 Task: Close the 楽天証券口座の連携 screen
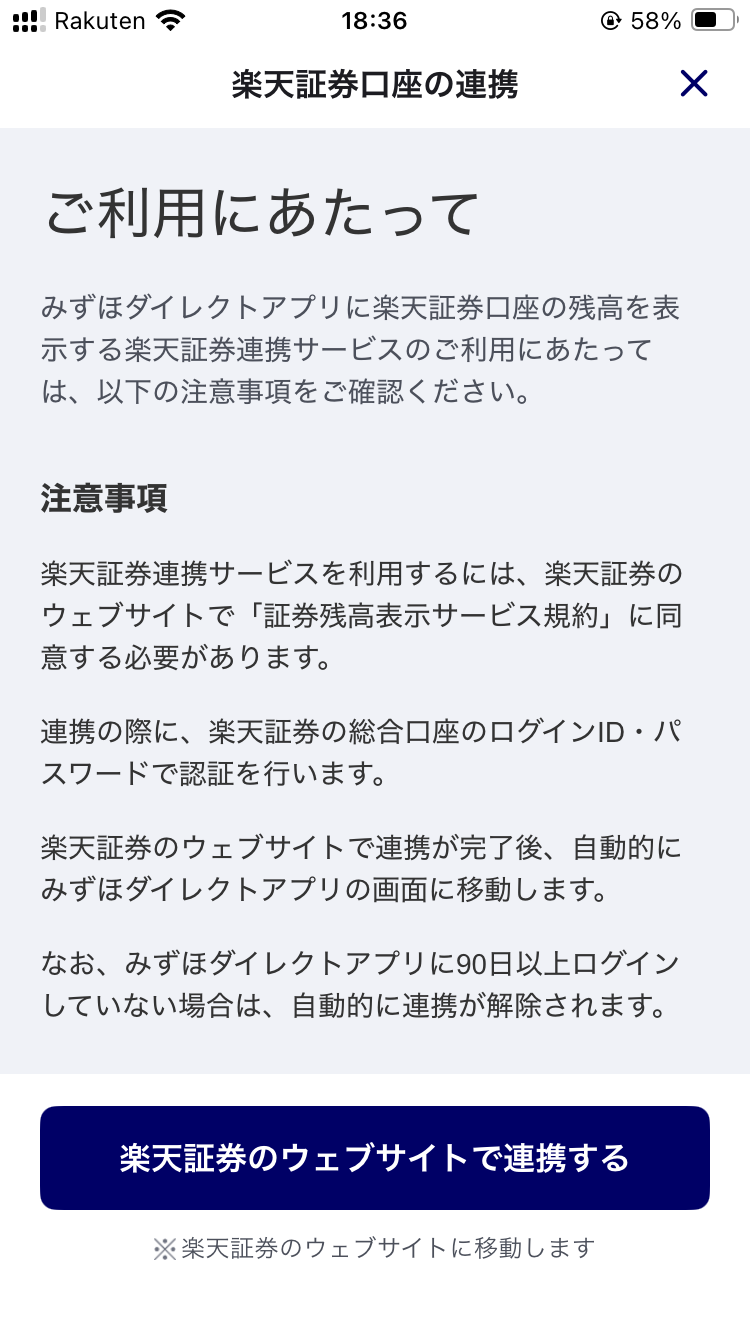[x=693, y=84]
